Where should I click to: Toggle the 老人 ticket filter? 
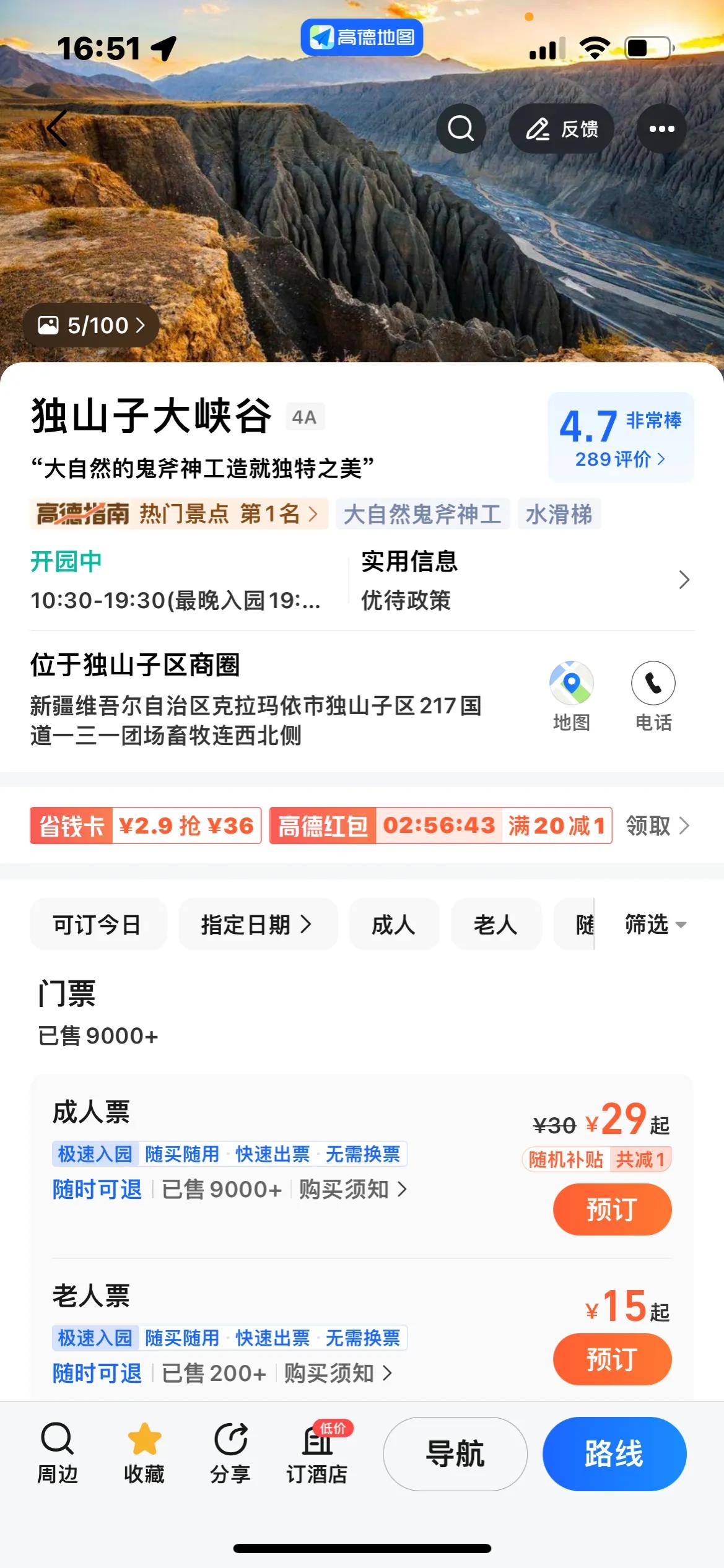[495, 924]
